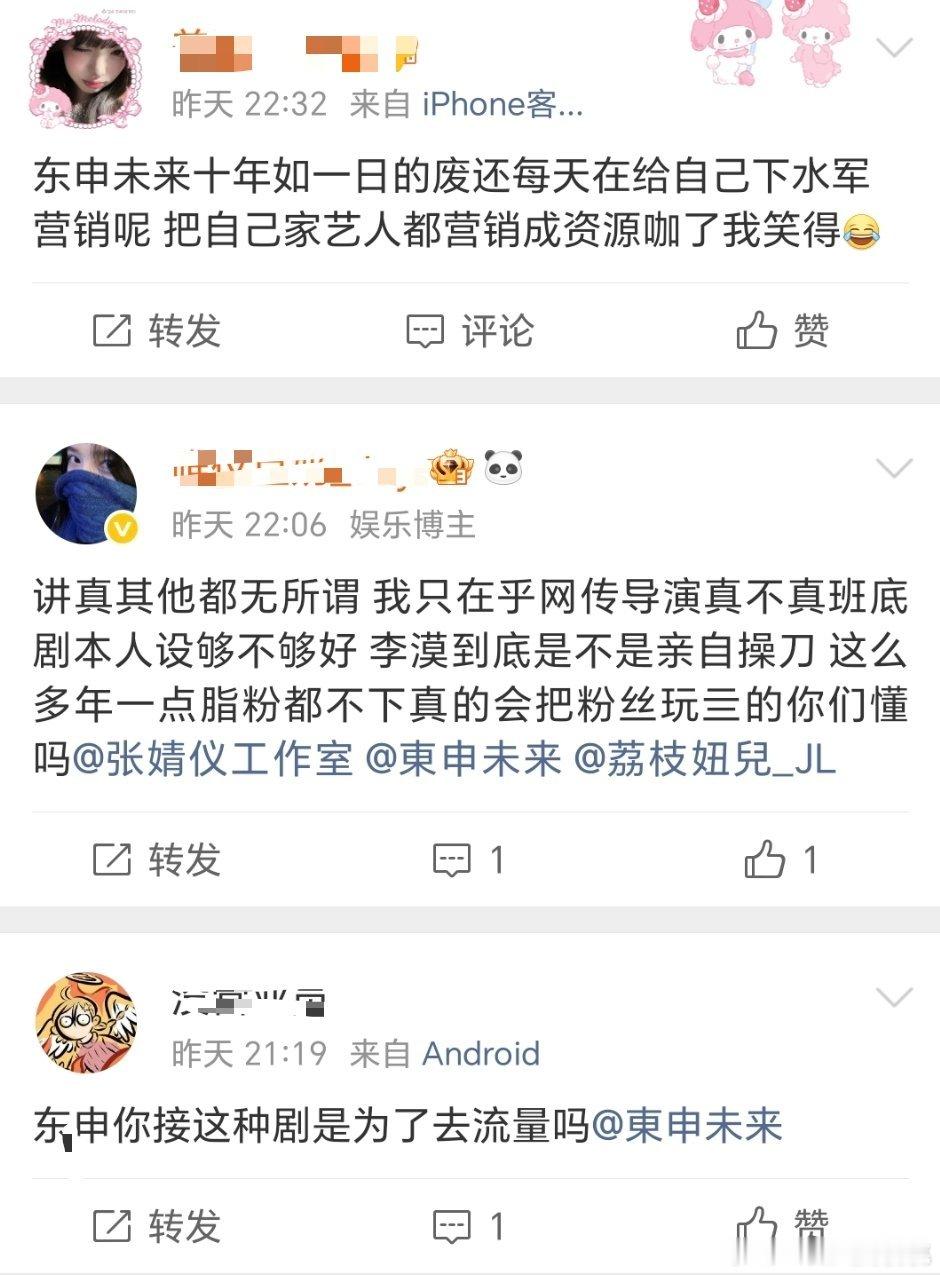Repost the 21:19 Android post
The height and width of the screenshot is (1275, 940).
[x=157, y=1225]
